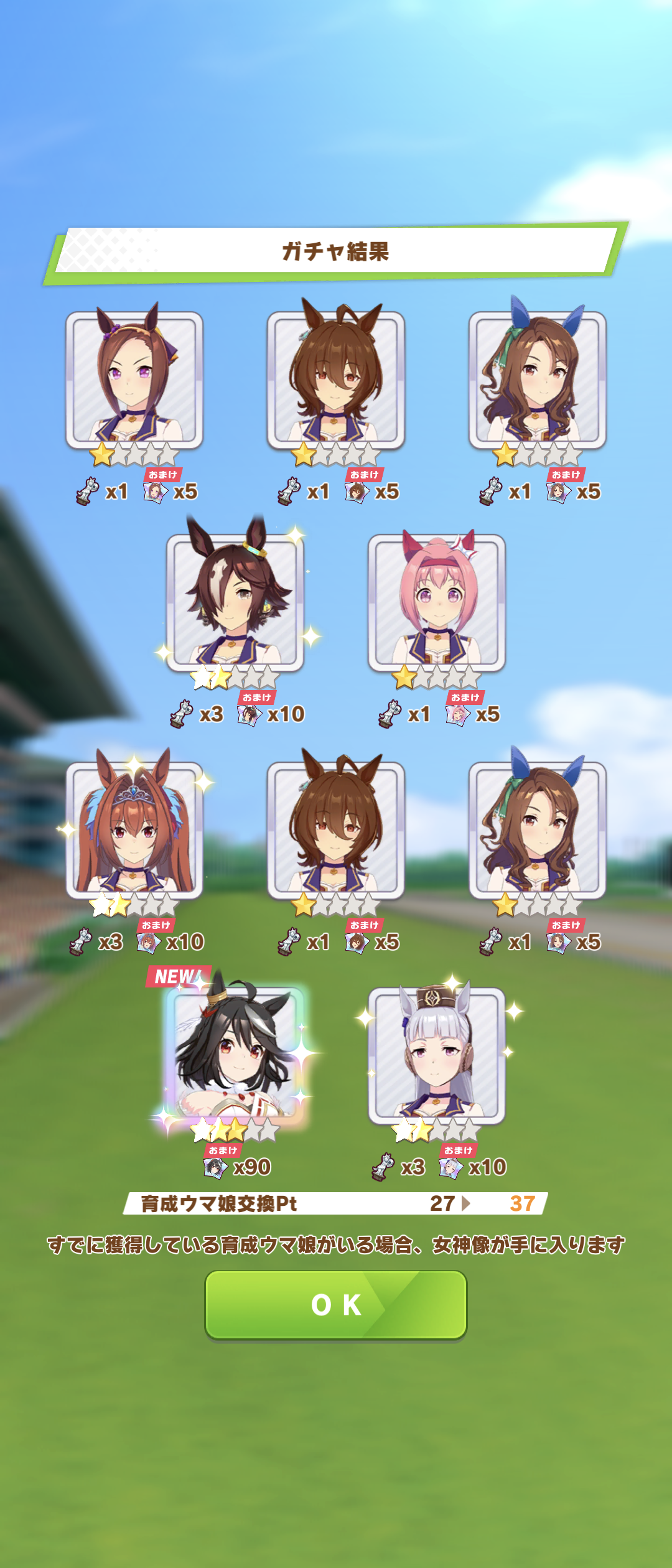Confirm the gacha results with OK
This screenshot has height=1568, width=672.
336,1305
